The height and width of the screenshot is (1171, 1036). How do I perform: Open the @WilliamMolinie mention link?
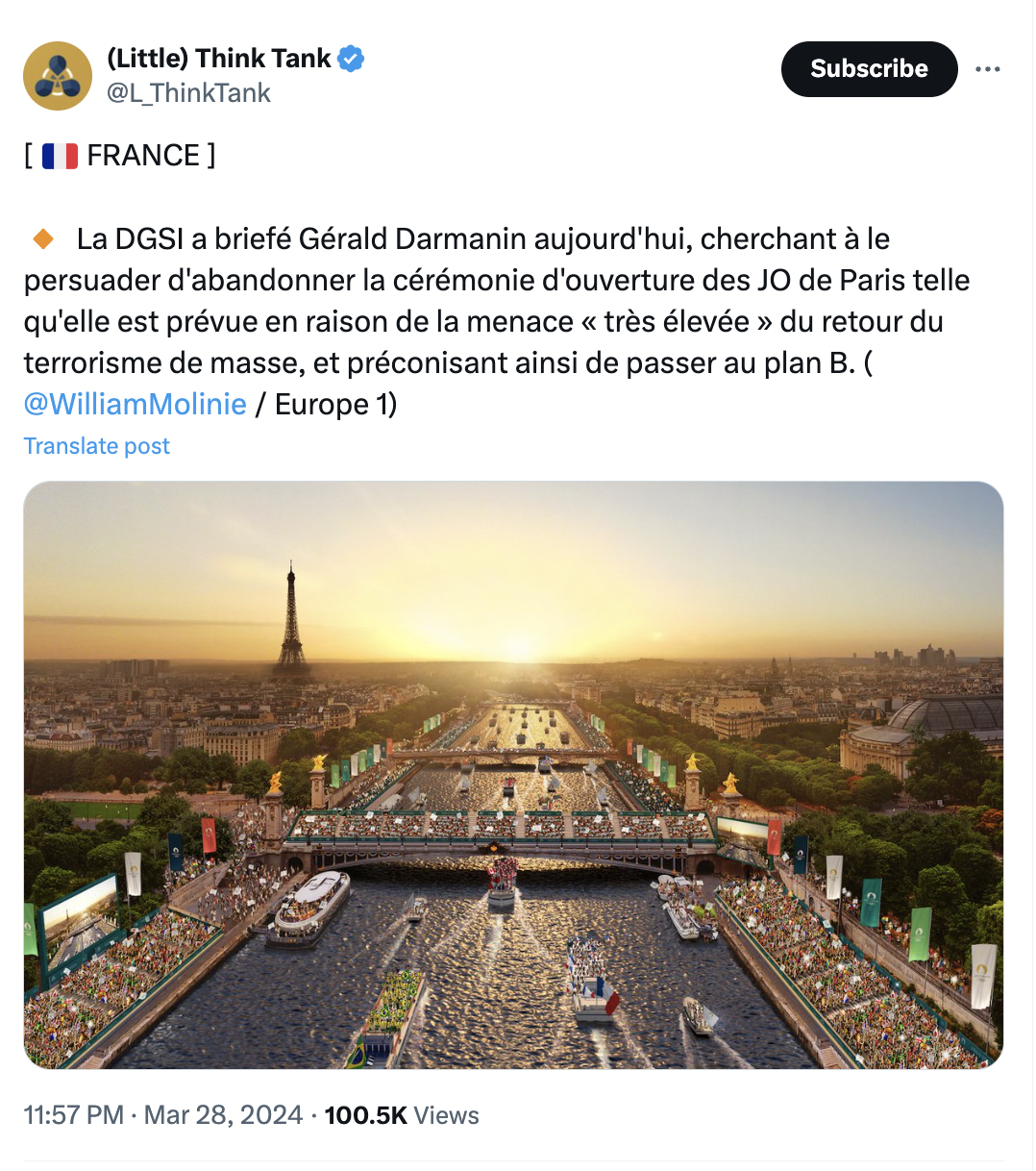tap(136, 404)
